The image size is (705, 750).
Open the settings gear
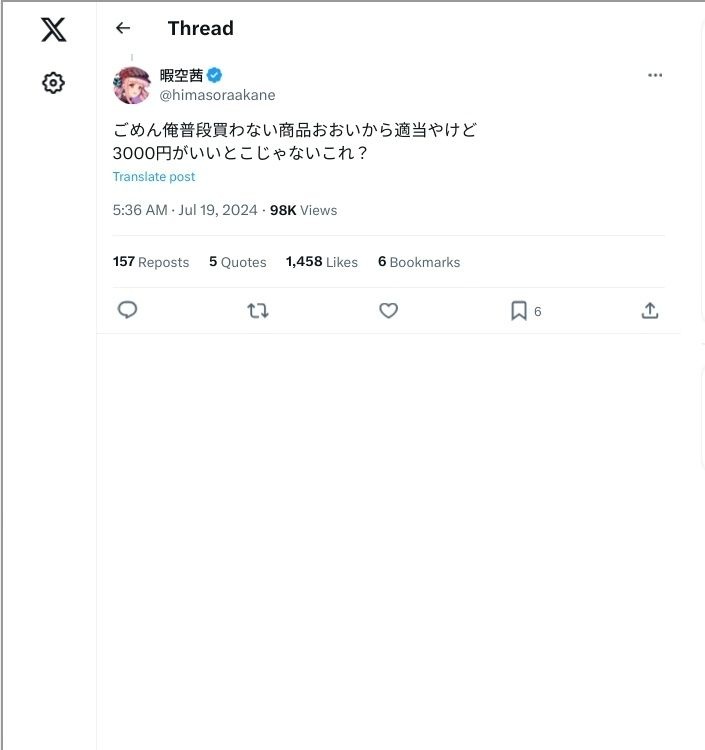[54, 83]
